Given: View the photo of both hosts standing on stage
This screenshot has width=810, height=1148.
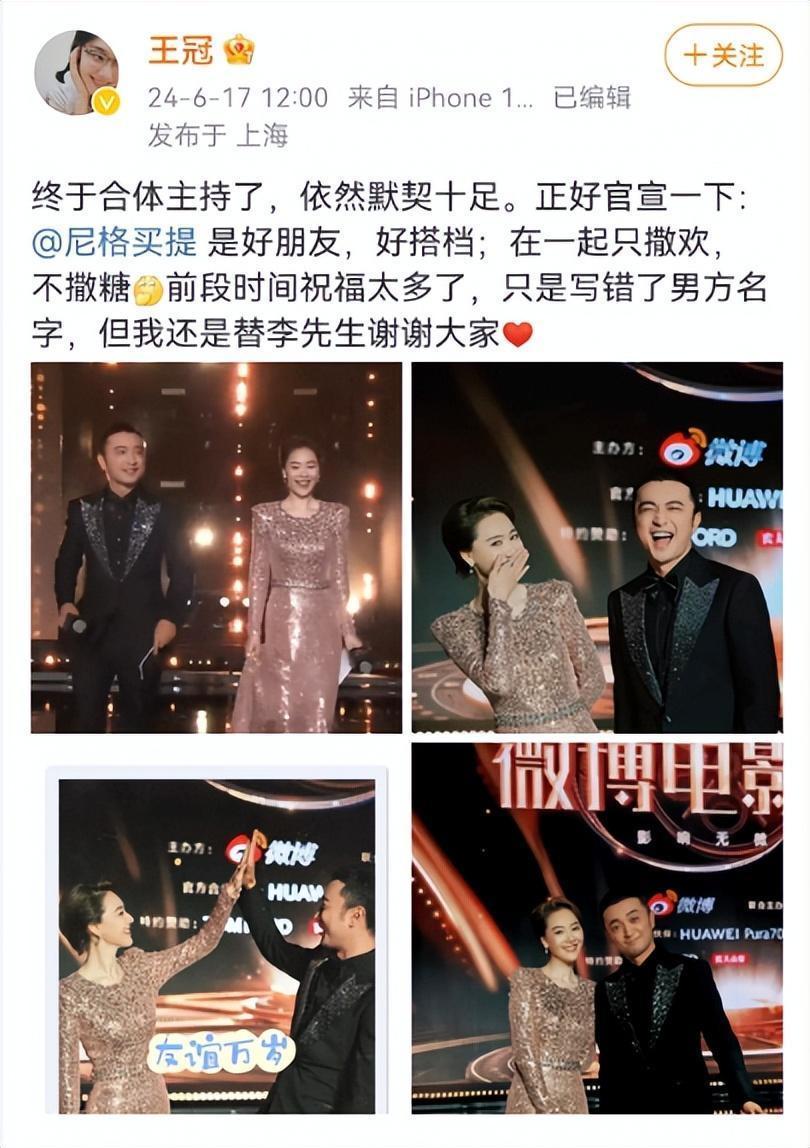Looking at the screenshot, I should (216, 547).
